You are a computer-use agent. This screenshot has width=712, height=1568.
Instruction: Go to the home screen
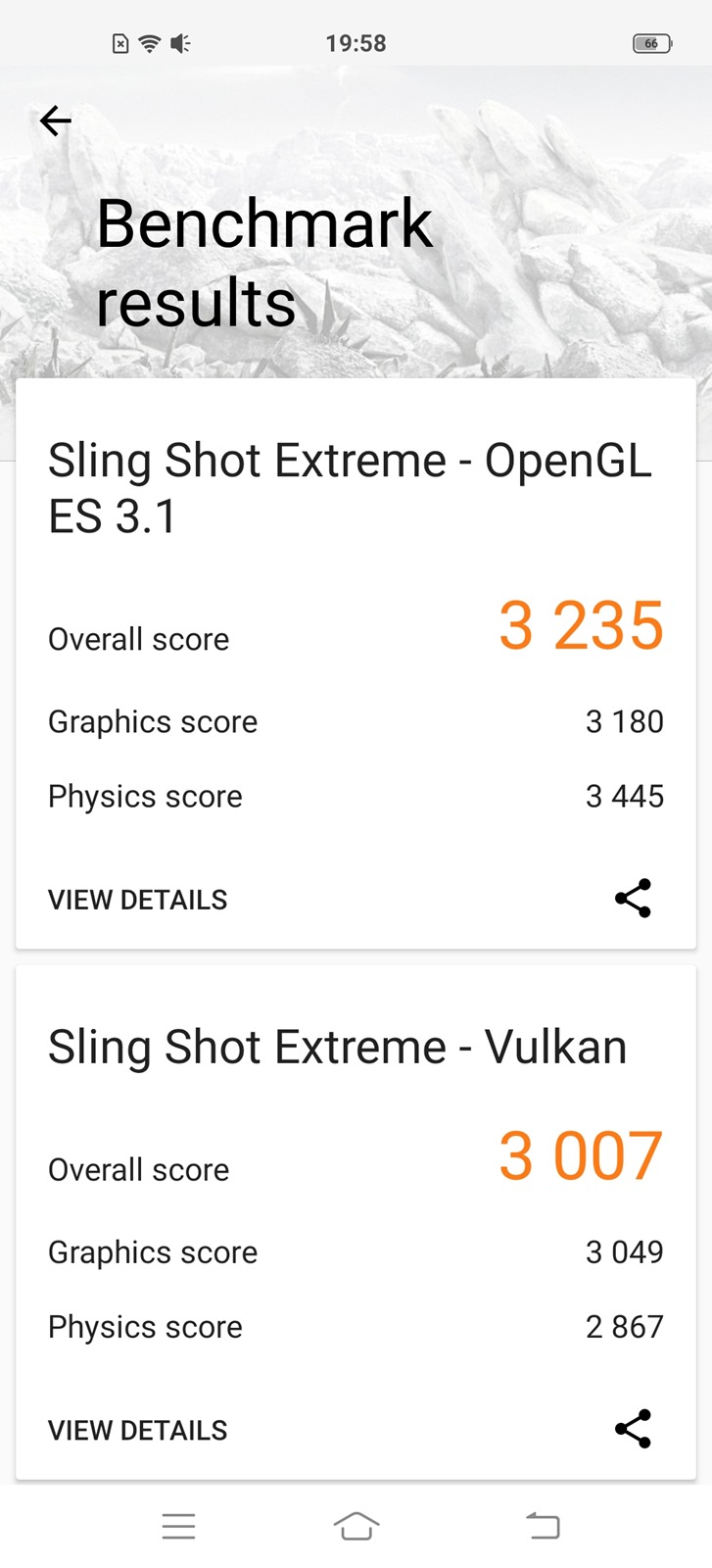[x=356, y=1526]
